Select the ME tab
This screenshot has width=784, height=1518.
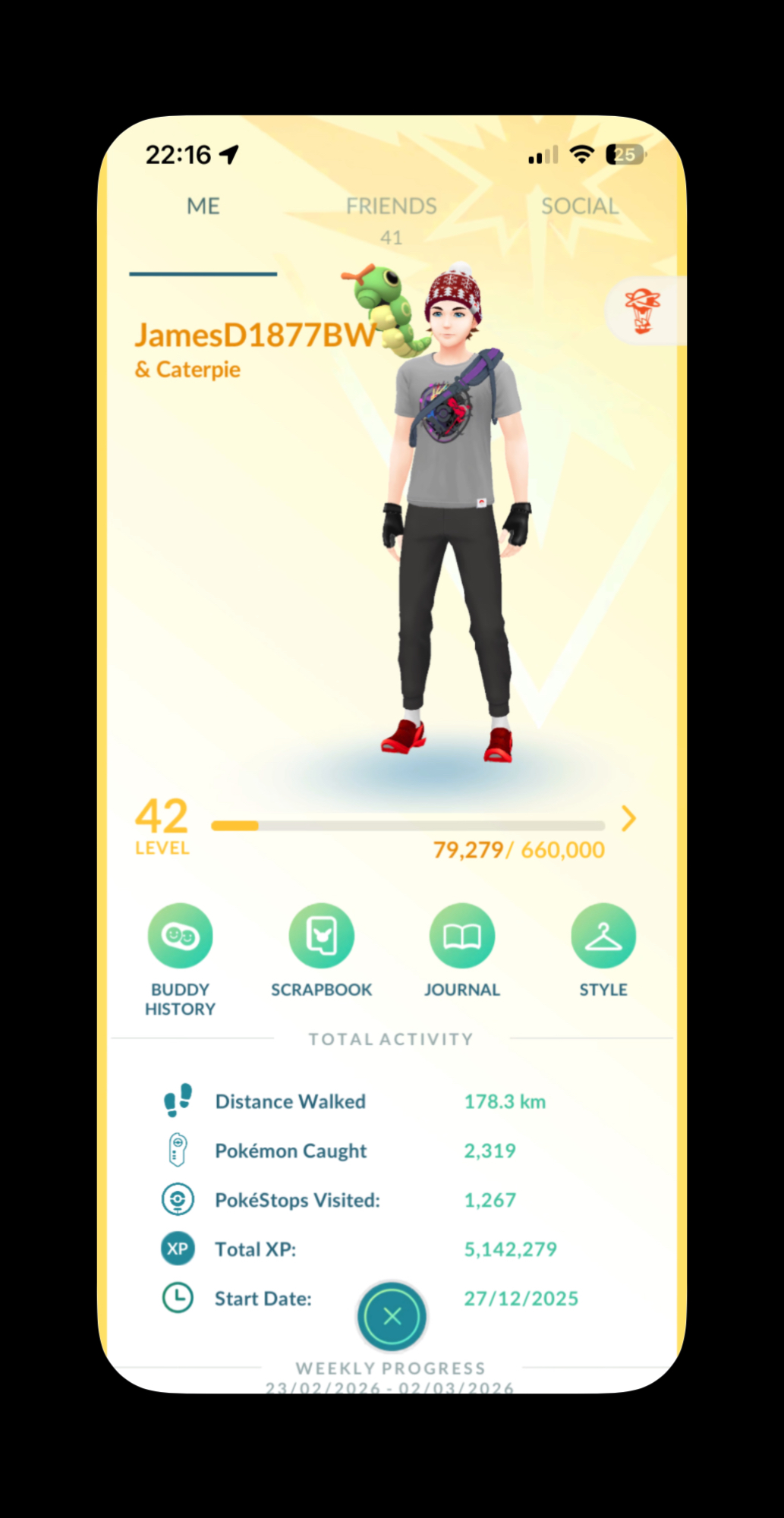click(x=203, y=206)
